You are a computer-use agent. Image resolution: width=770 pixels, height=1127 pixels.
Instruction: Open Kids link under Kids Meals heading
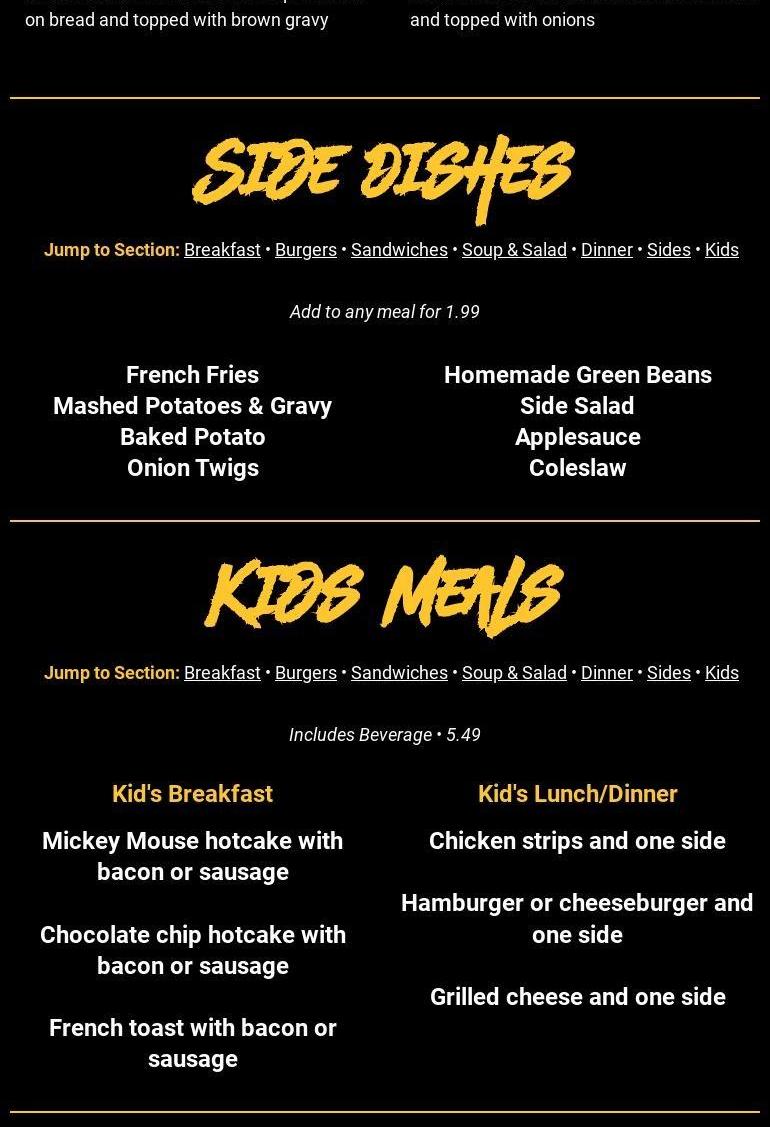[x=721, y=672]
